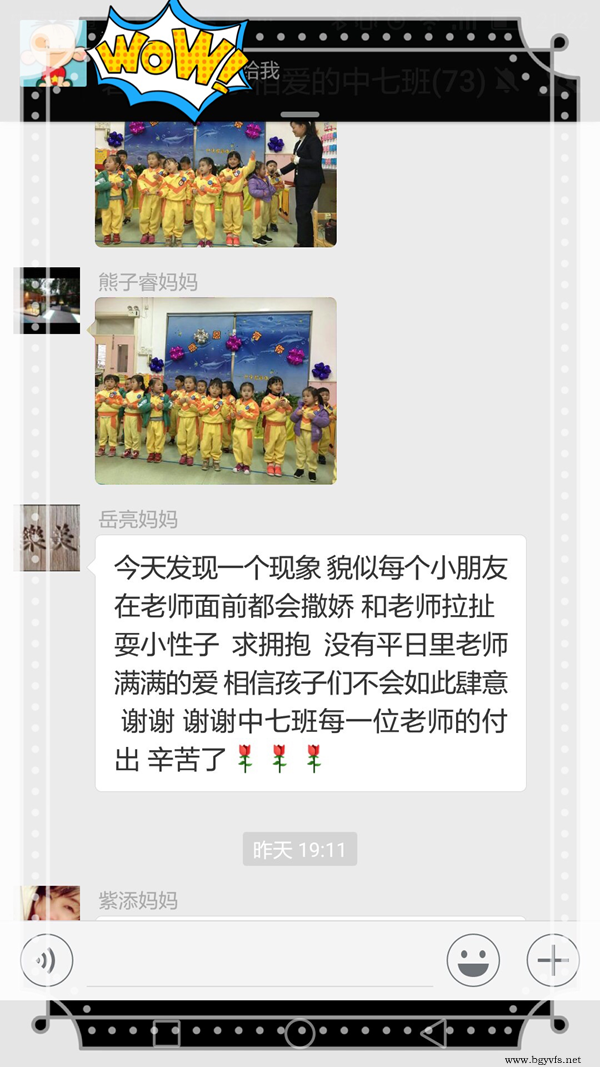This screenshot has width=600, height=1067.
Task: Switch to voice message input
Action: click(47, 962)
